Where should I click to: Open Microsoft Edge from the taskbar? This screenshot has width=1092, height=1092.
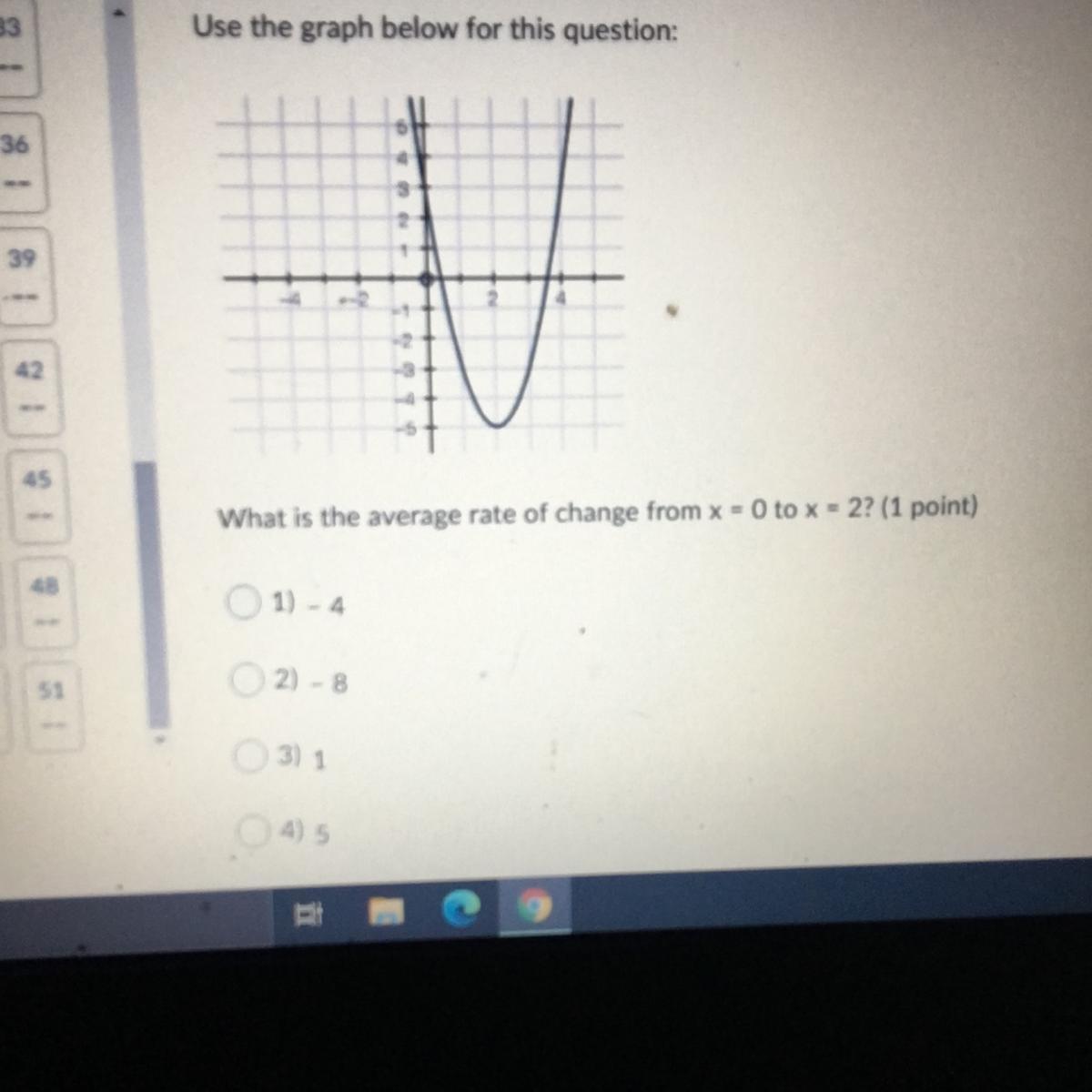[461, 907]
